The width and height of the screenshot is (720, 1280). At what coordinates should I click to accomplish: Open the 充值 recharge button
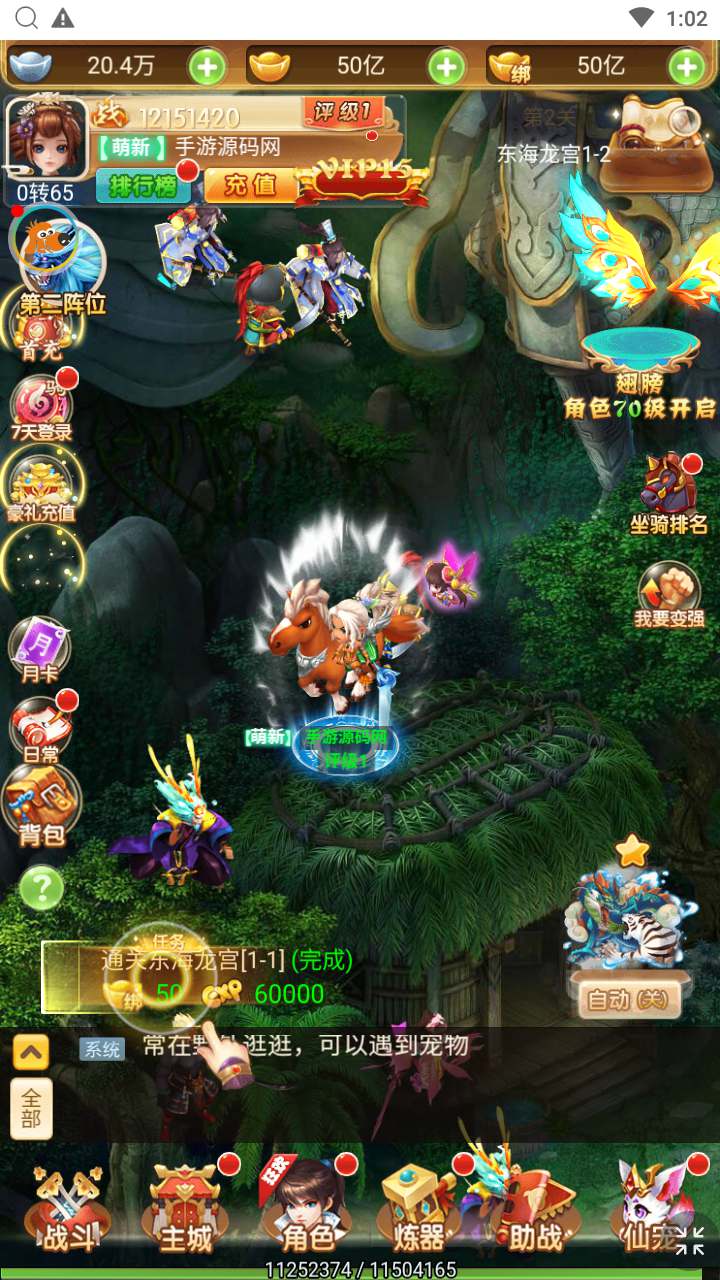pyautogui.click(x=250, y=186)
